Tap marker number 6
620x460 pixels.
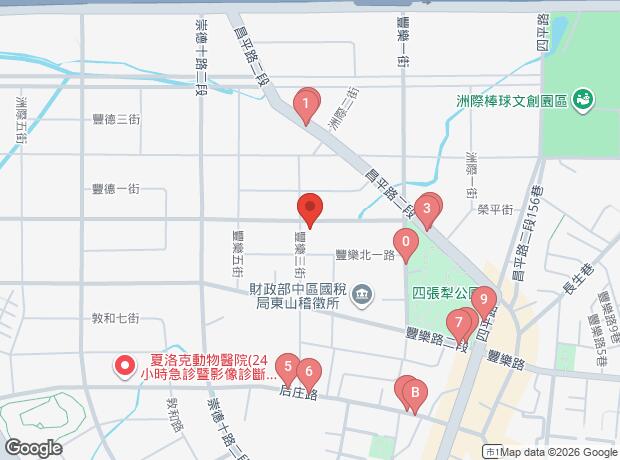(309, 374)
